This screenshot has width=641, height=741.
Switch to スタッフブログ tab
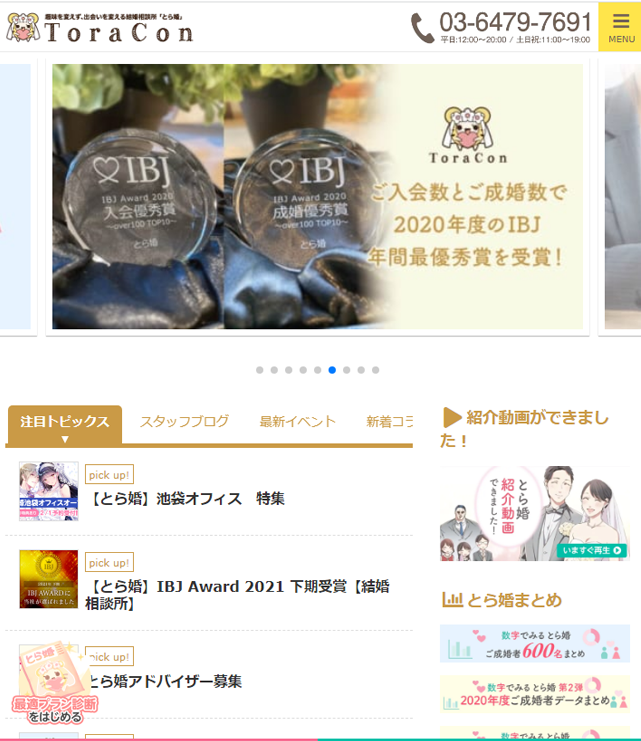pos(184,422)
